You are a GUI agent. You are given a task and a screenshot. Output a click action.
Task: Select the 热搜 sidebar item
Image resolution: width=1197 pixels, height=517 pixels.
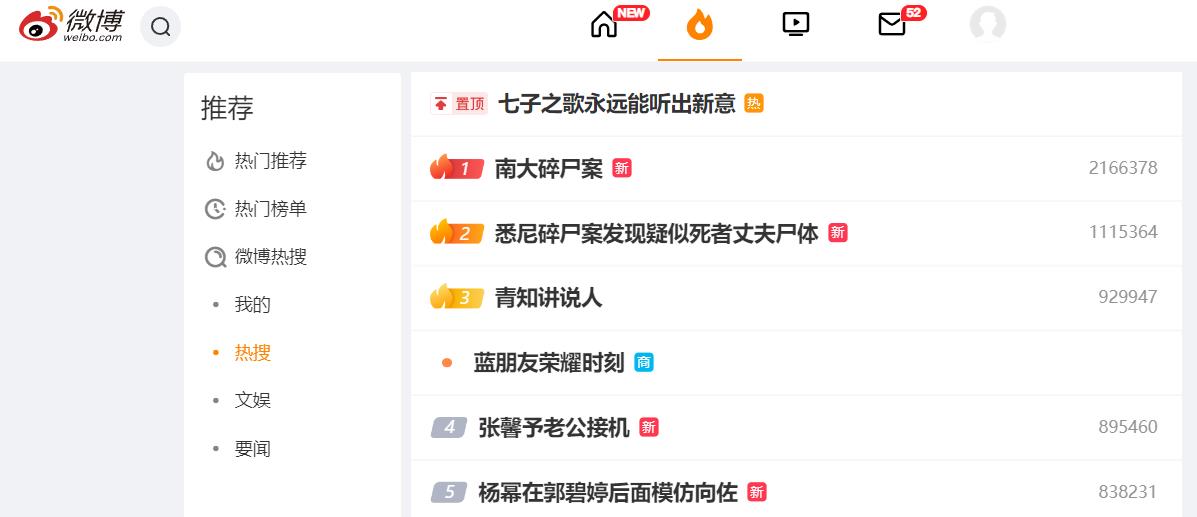252,353
